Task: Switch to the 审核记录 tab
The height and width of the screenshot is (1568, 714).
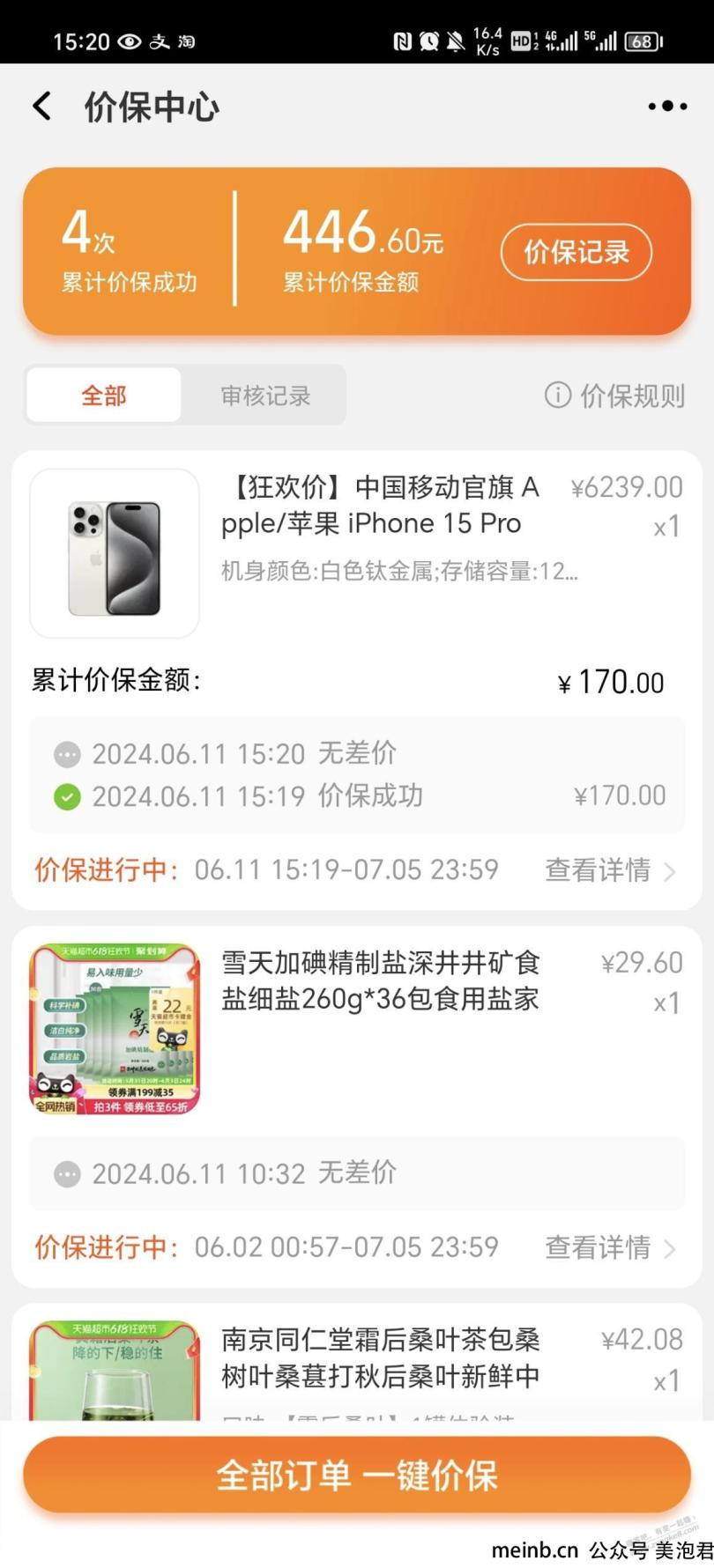Action: point(265,396)
